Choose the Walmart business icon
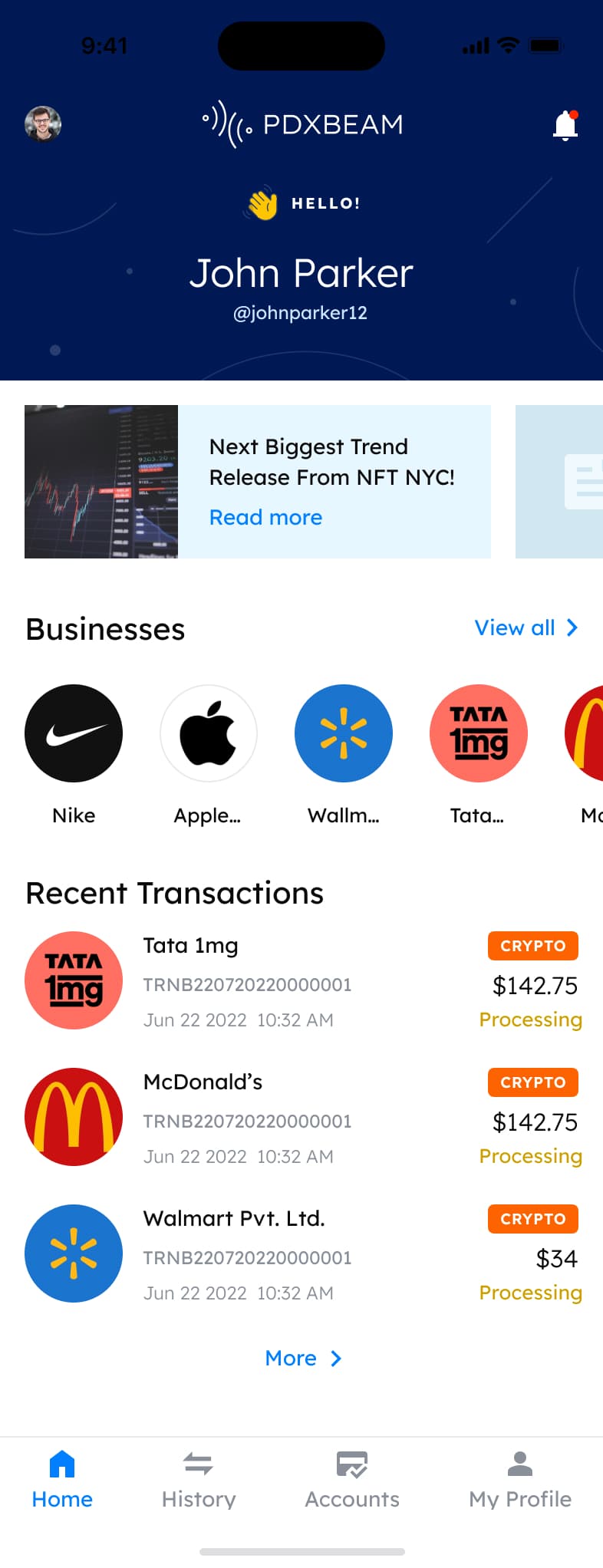 click(343, 733)
